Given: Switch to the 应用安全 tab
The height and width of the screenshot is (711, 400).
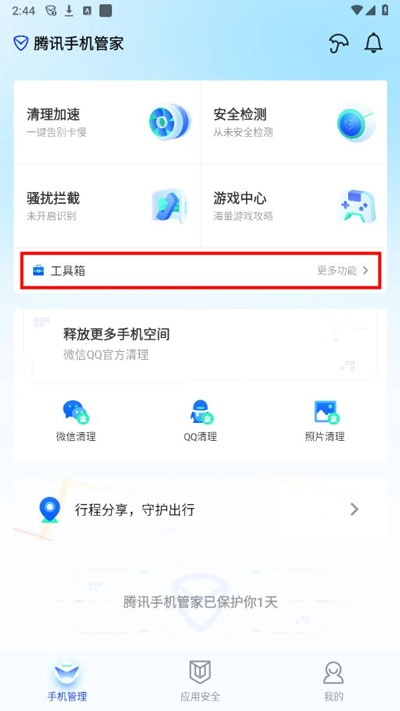Looking at the screenshot, I should tap(200, 681).
